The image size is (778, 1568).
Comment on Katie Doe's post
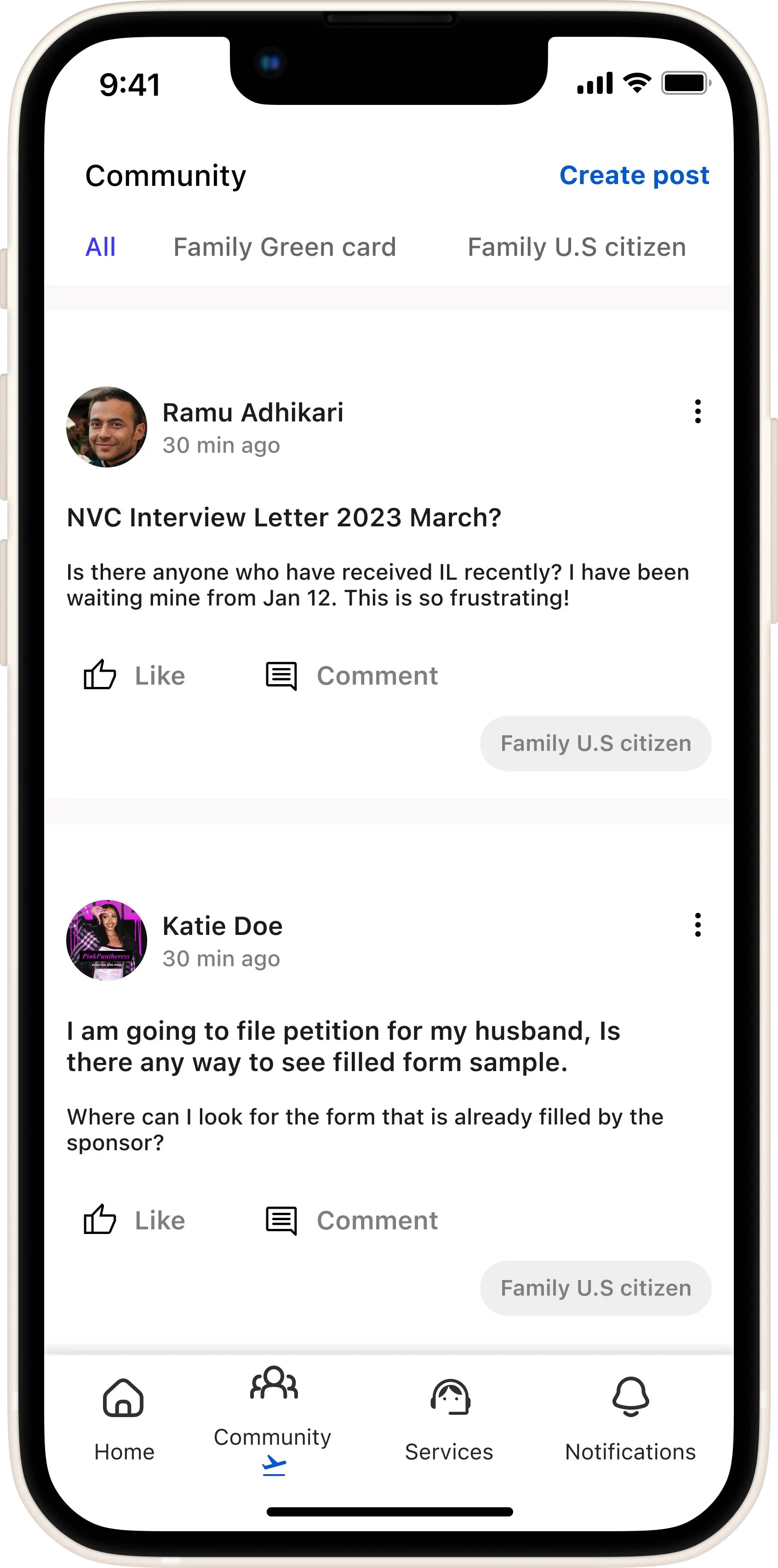[x=352, y=1221]
